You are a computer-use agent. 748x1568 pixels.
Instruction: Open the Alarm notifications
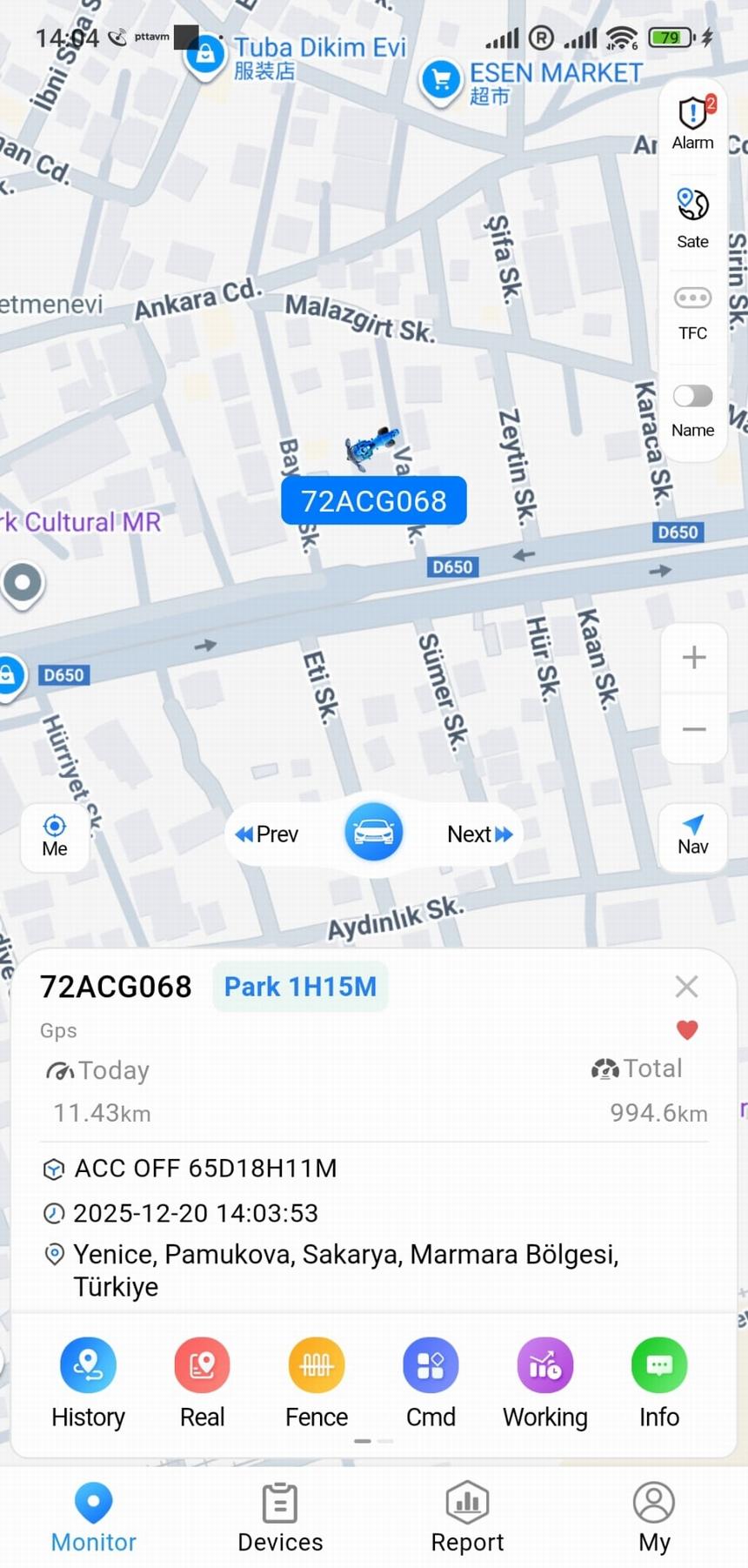pos(692,122)
